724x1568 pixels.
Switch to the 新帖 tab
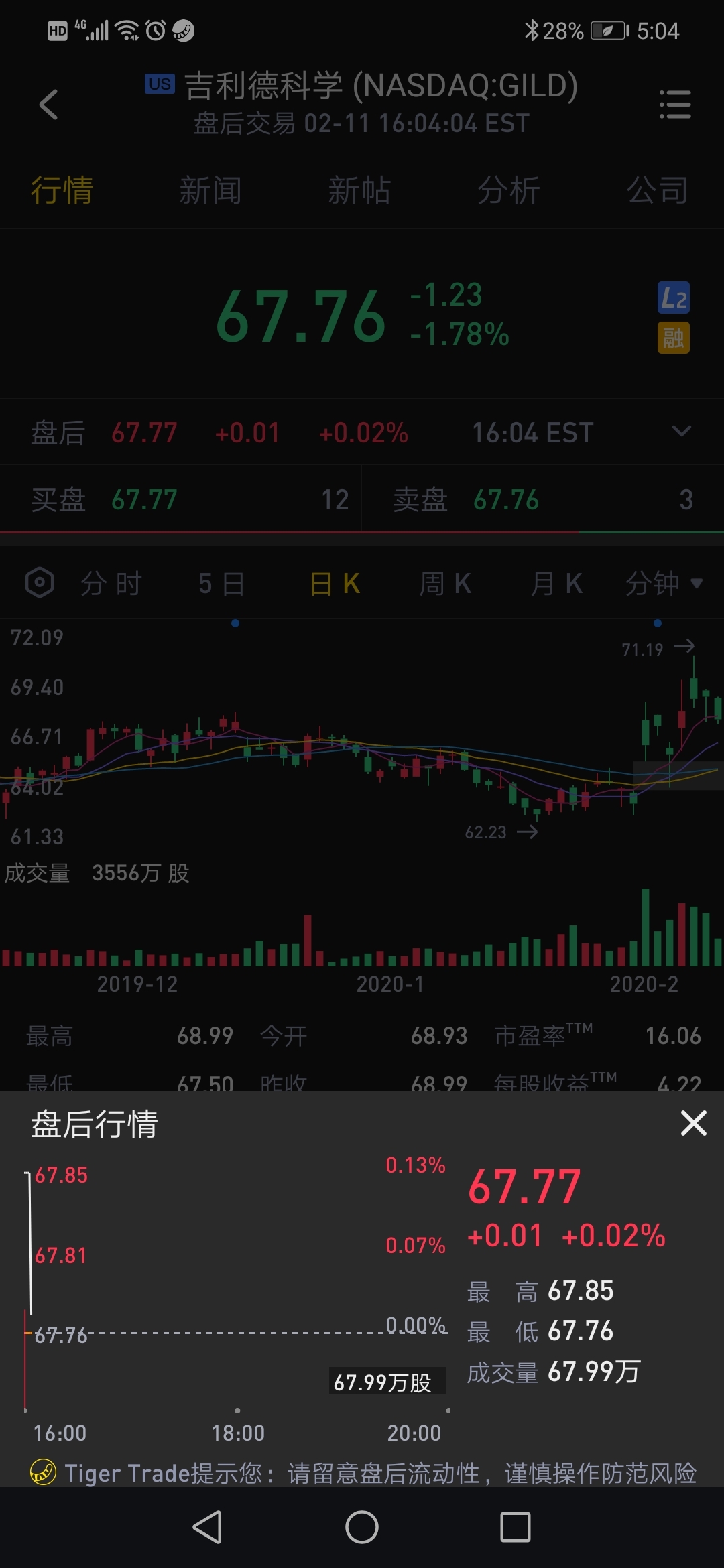359,191
